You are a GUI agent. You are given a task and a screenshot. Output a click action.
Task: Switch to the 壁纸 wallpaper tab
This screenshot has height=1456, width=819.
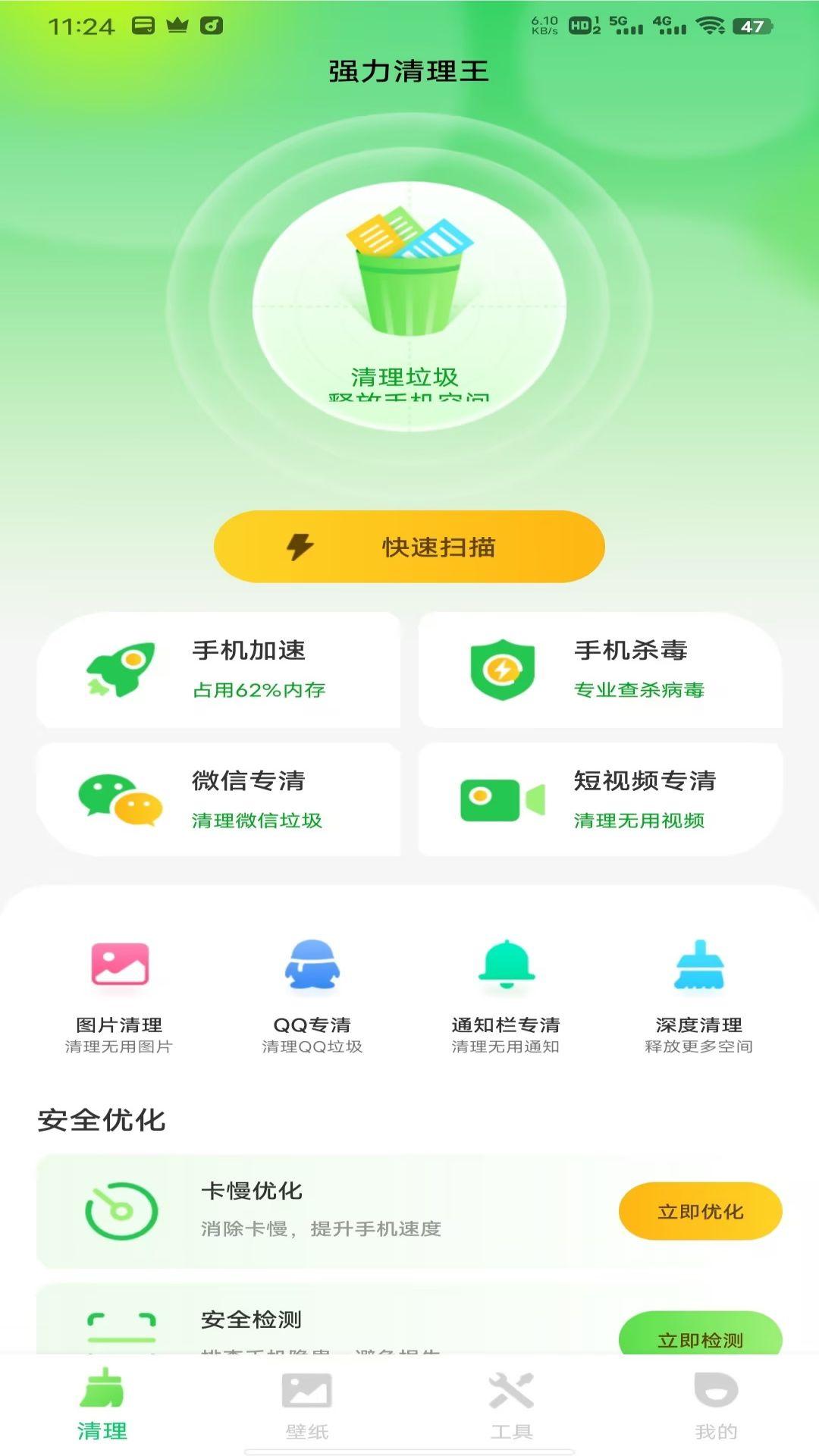coord(307,1405)
